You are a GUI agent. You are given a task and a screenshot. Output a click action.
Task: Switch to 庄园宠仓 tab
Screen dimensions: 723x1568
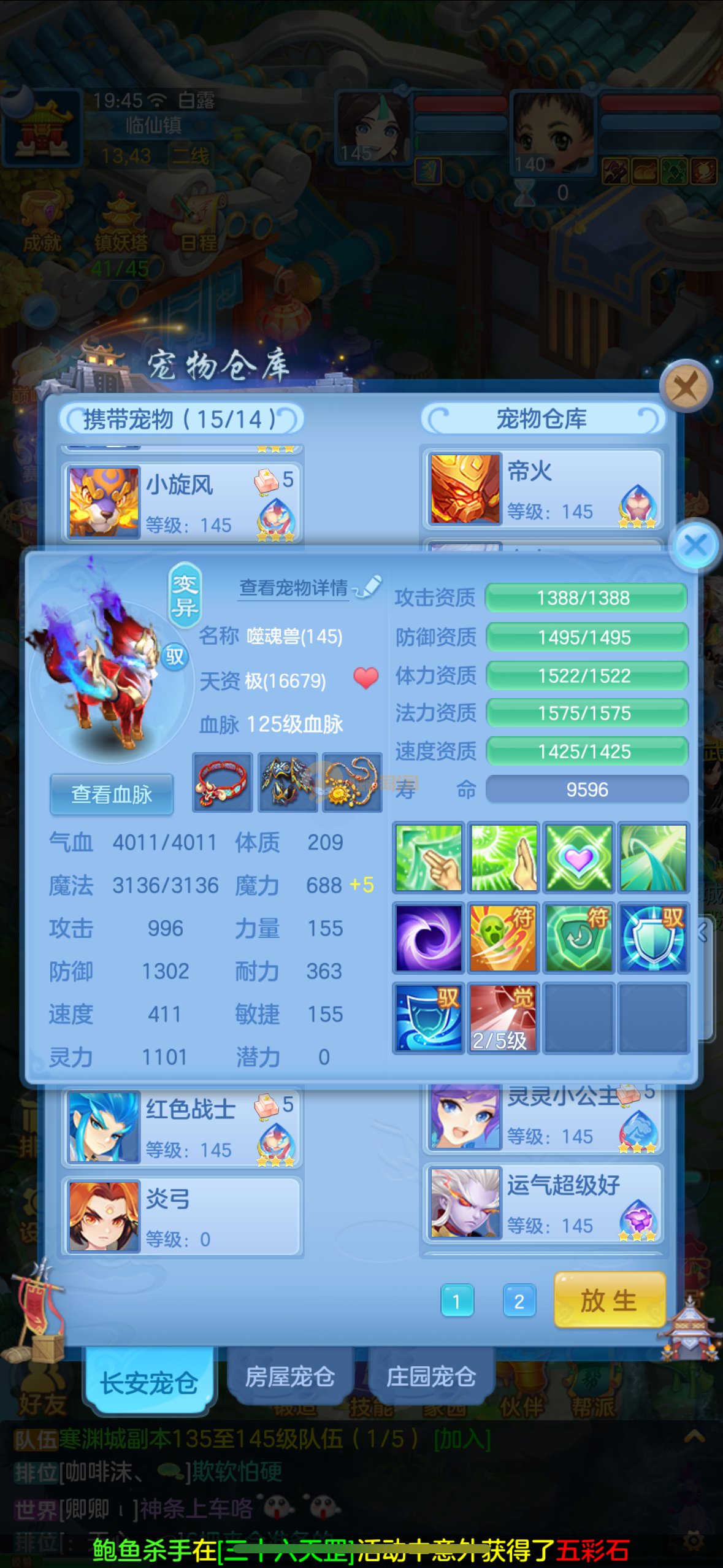coord(431,1377)
